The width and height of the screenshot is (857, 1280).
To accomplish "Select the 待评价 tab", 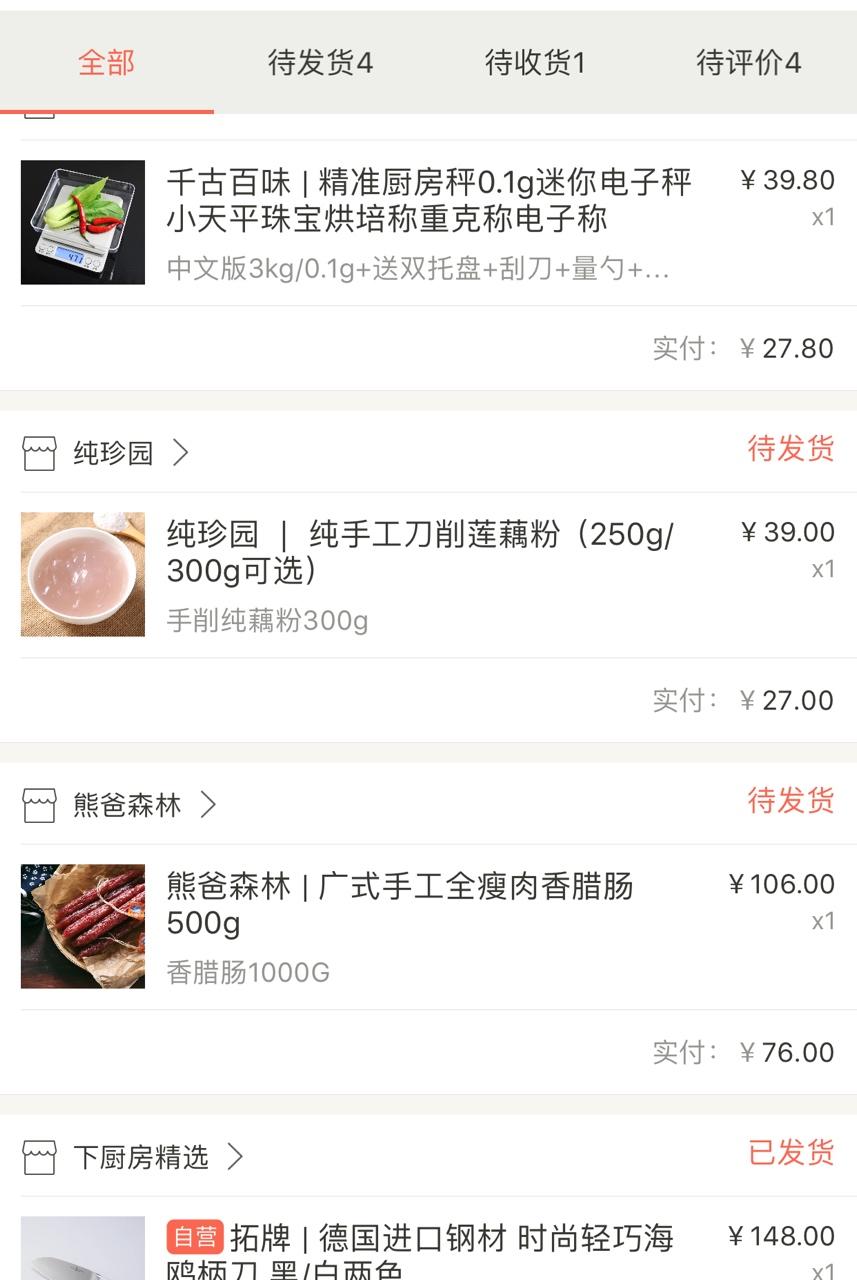I will [748, 63].
